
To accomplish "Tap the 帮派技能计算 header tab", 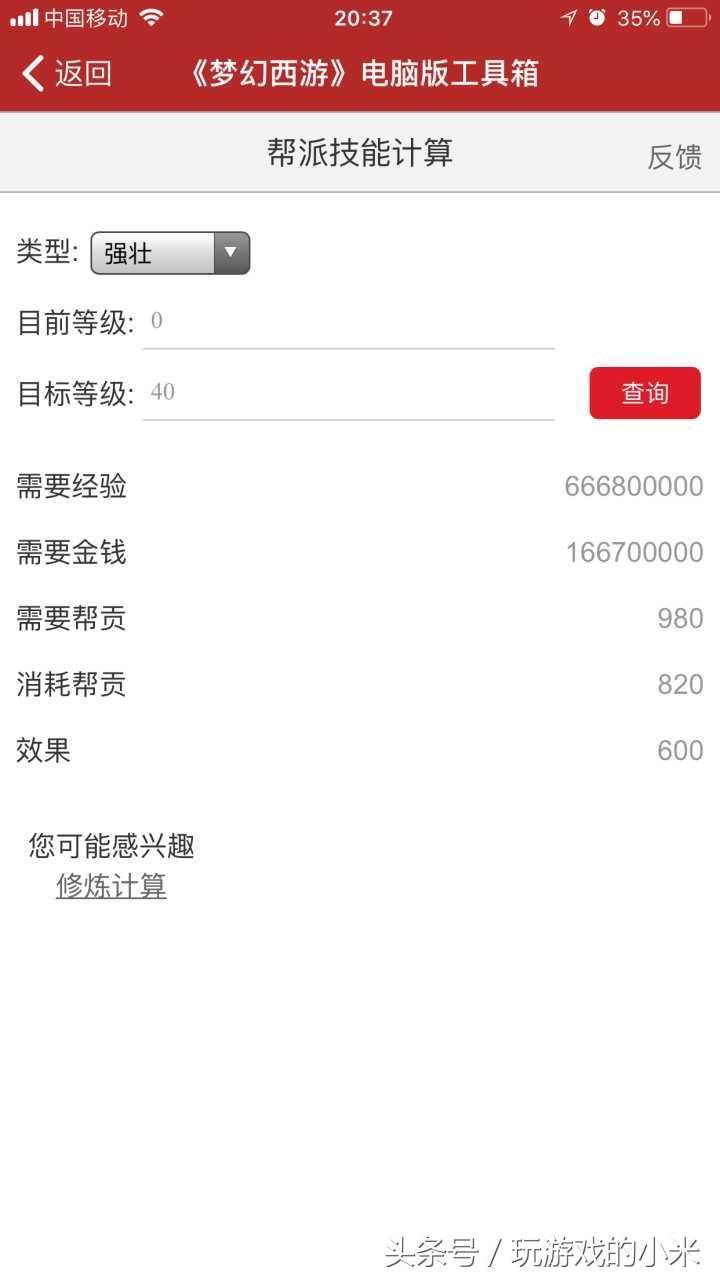I will click(x=360, y=153).
